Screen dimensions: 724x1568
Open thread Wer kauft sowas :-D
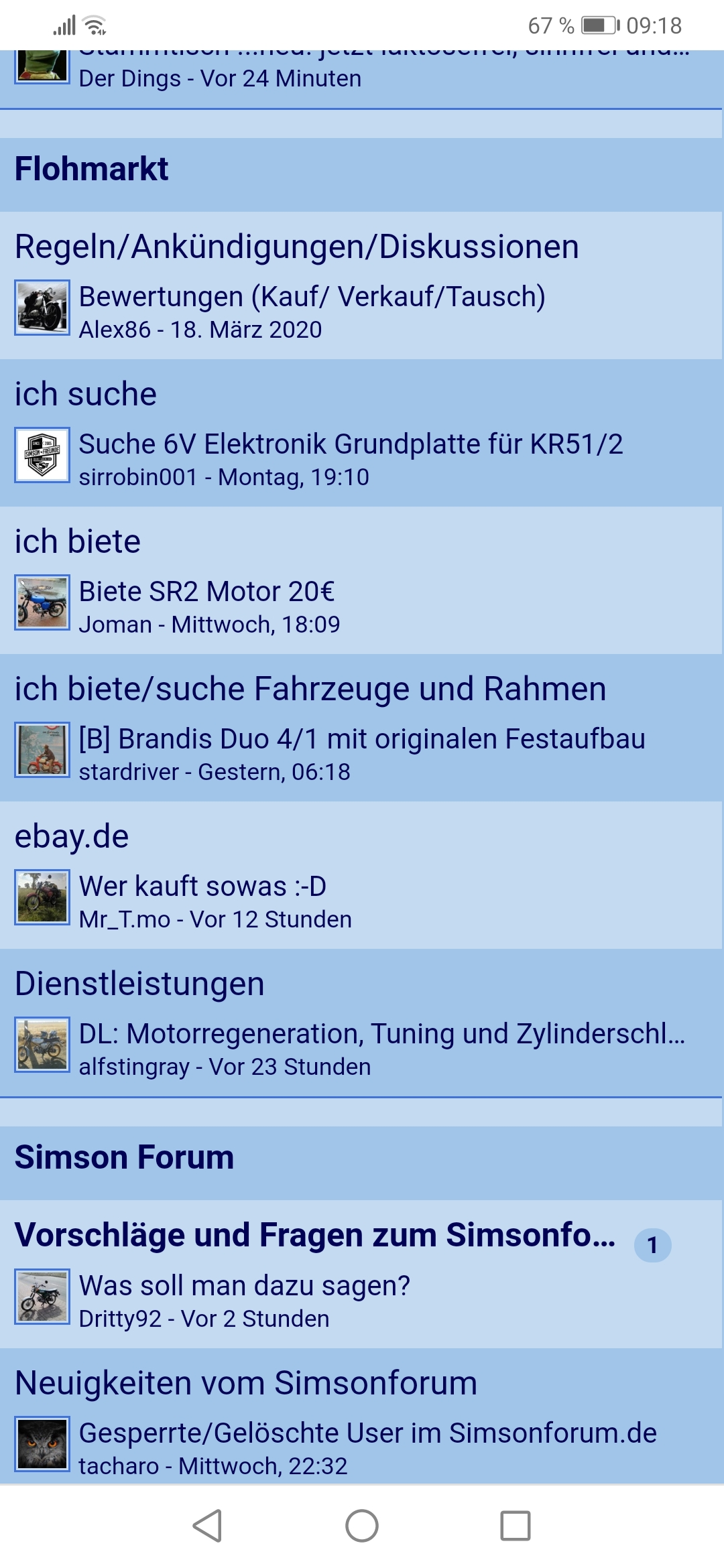point(202,887)
